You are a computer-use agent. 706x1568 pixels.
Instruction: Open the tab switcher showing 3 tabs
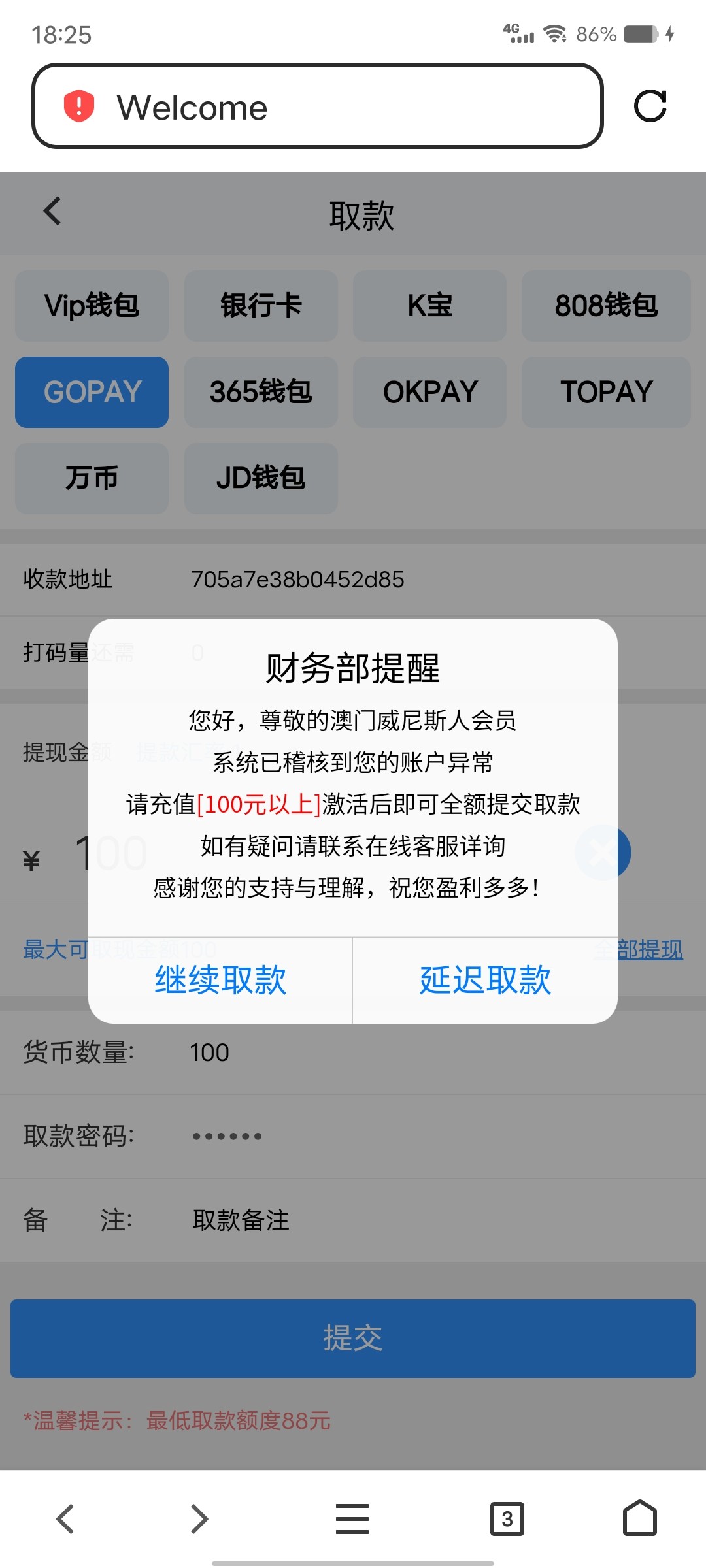[508, 1518]
